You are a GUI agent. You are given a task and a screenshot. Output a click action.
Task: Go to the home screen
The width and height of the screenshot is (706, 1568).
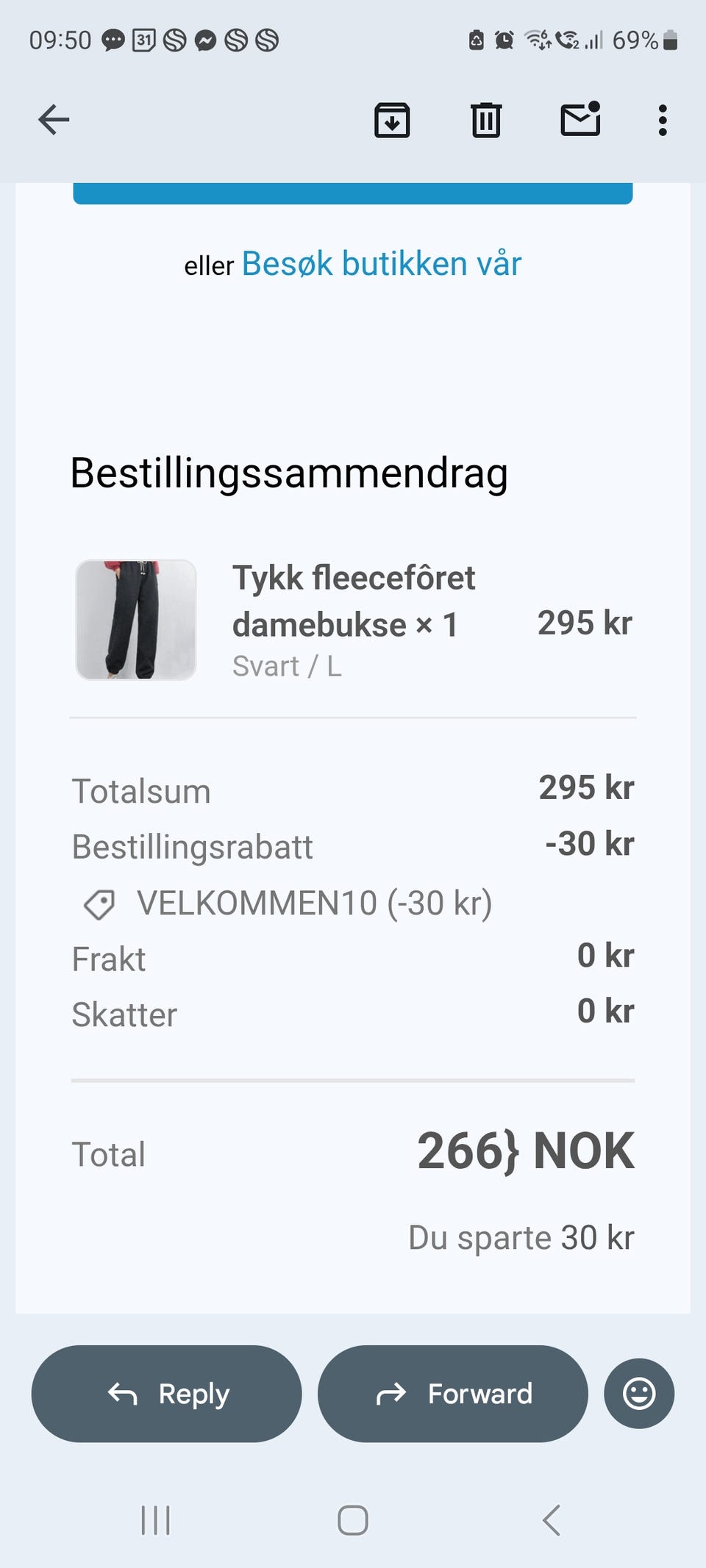353,1520
